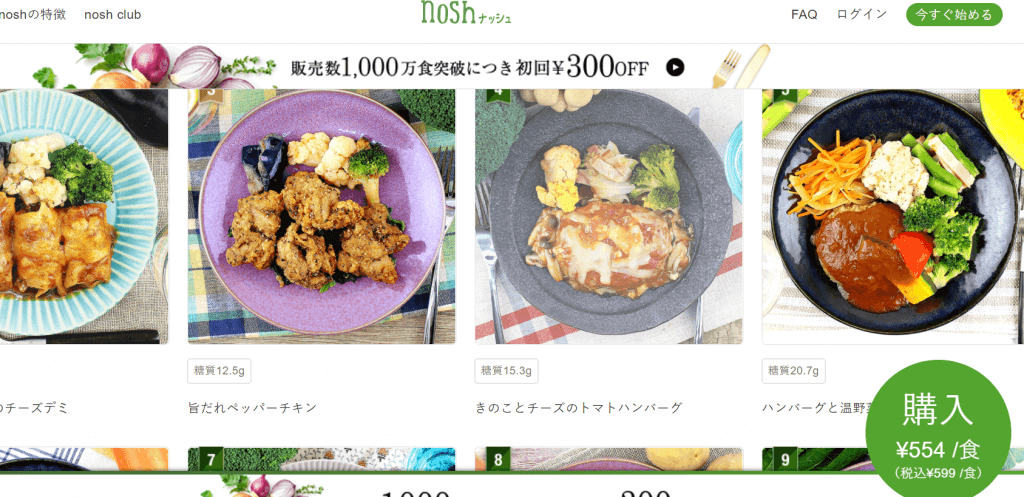Open the ログイン page

(861, 14)
